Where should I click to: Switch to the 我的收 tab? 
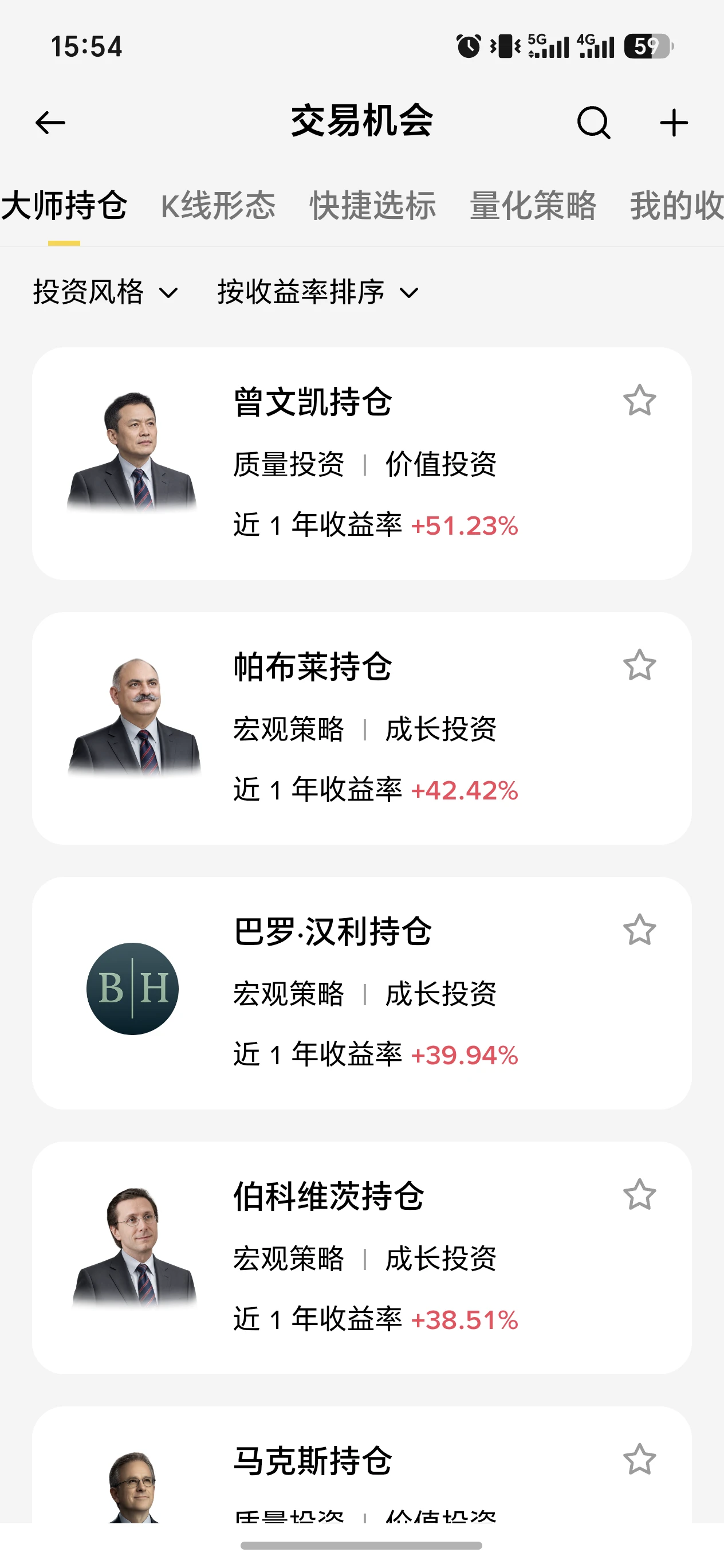[676, 205]
